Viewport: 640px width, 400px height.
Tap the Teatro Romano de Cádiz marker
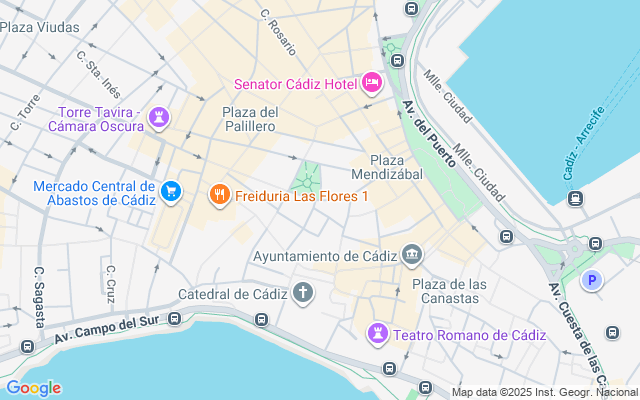pos(378,334)
